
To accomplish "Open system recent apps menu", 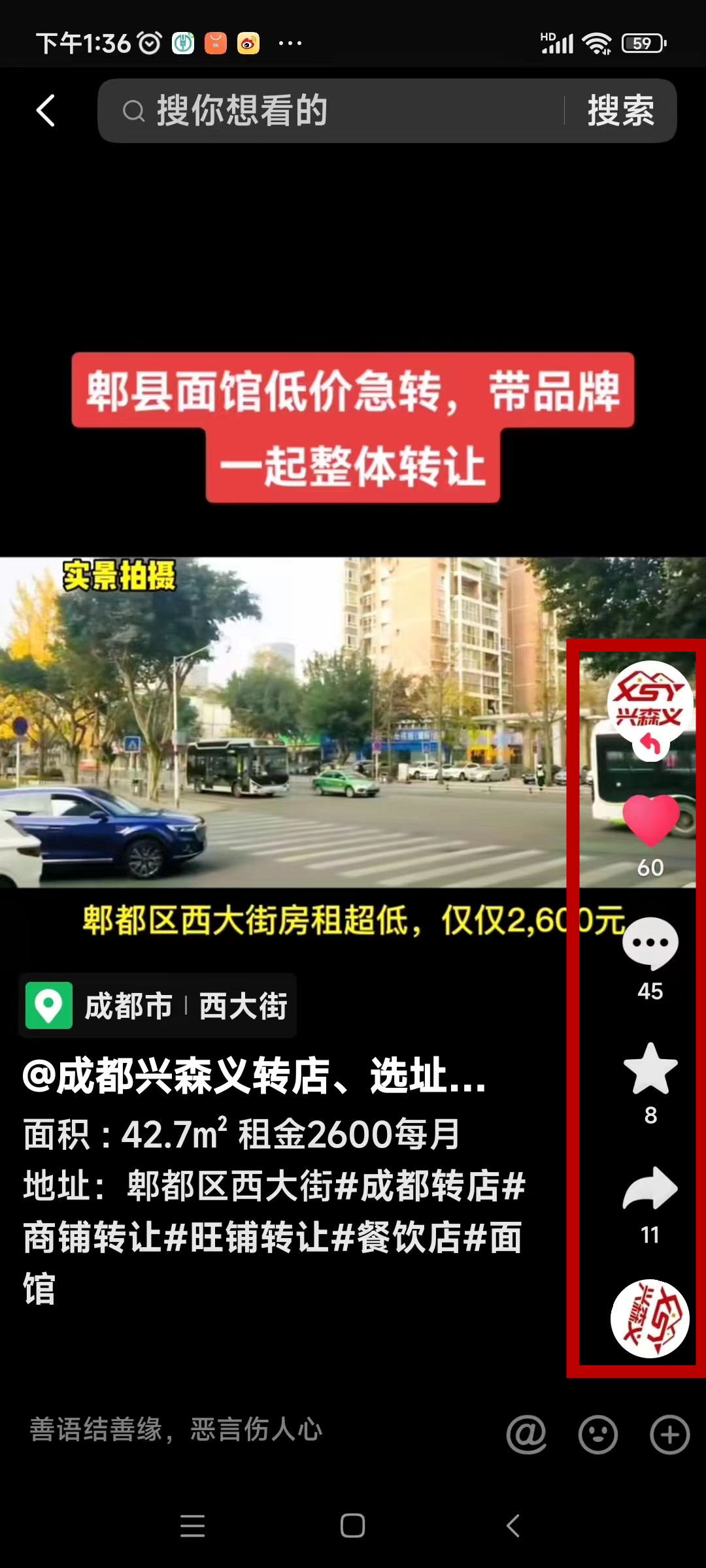I will point(193,1526).
